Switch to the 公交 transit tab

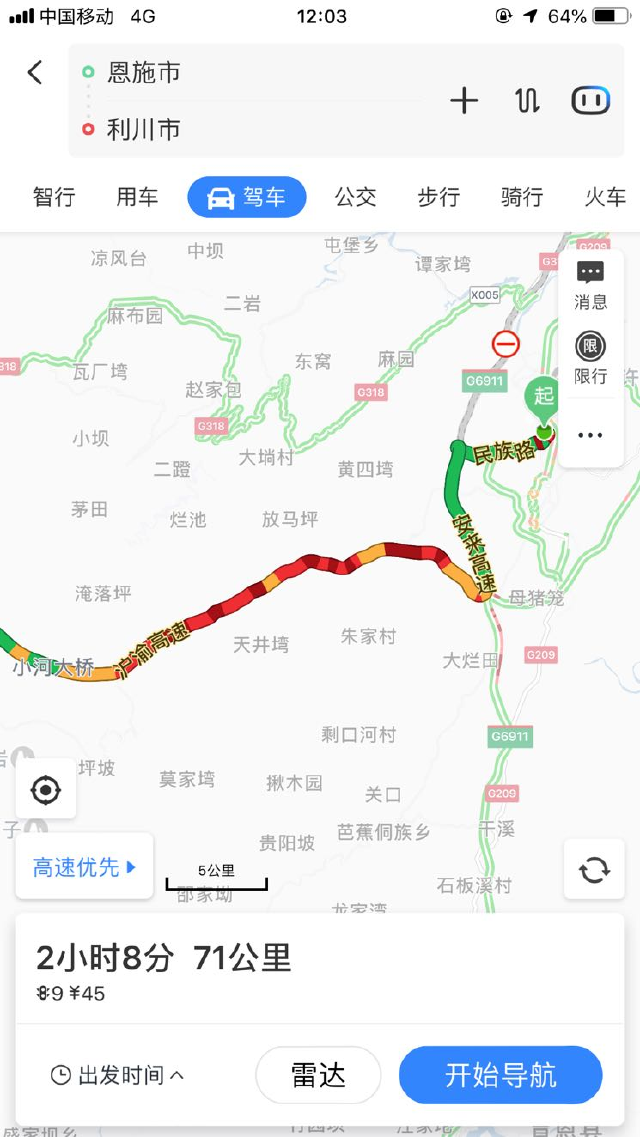pos(355,197)
